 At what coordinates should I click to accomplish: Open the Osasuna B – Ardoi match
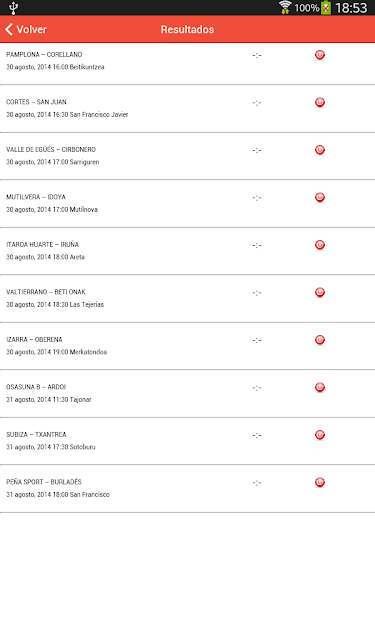(187, 393)
